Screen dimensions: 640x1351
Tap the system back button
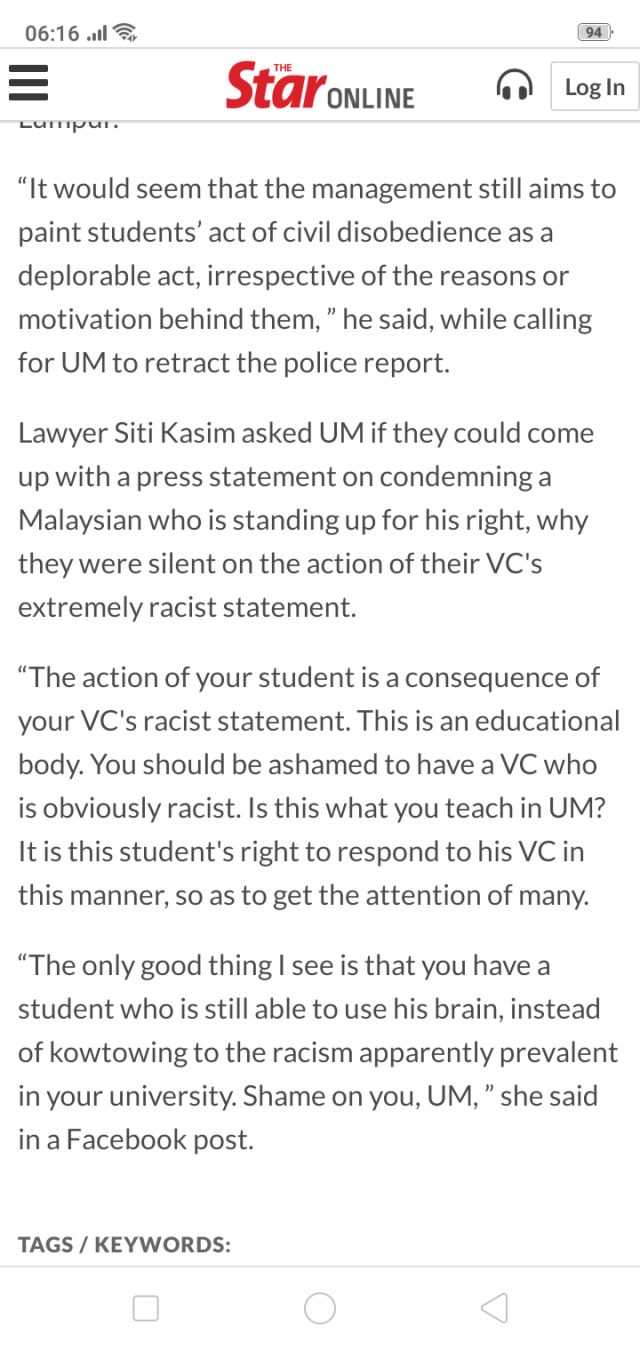494,1308
